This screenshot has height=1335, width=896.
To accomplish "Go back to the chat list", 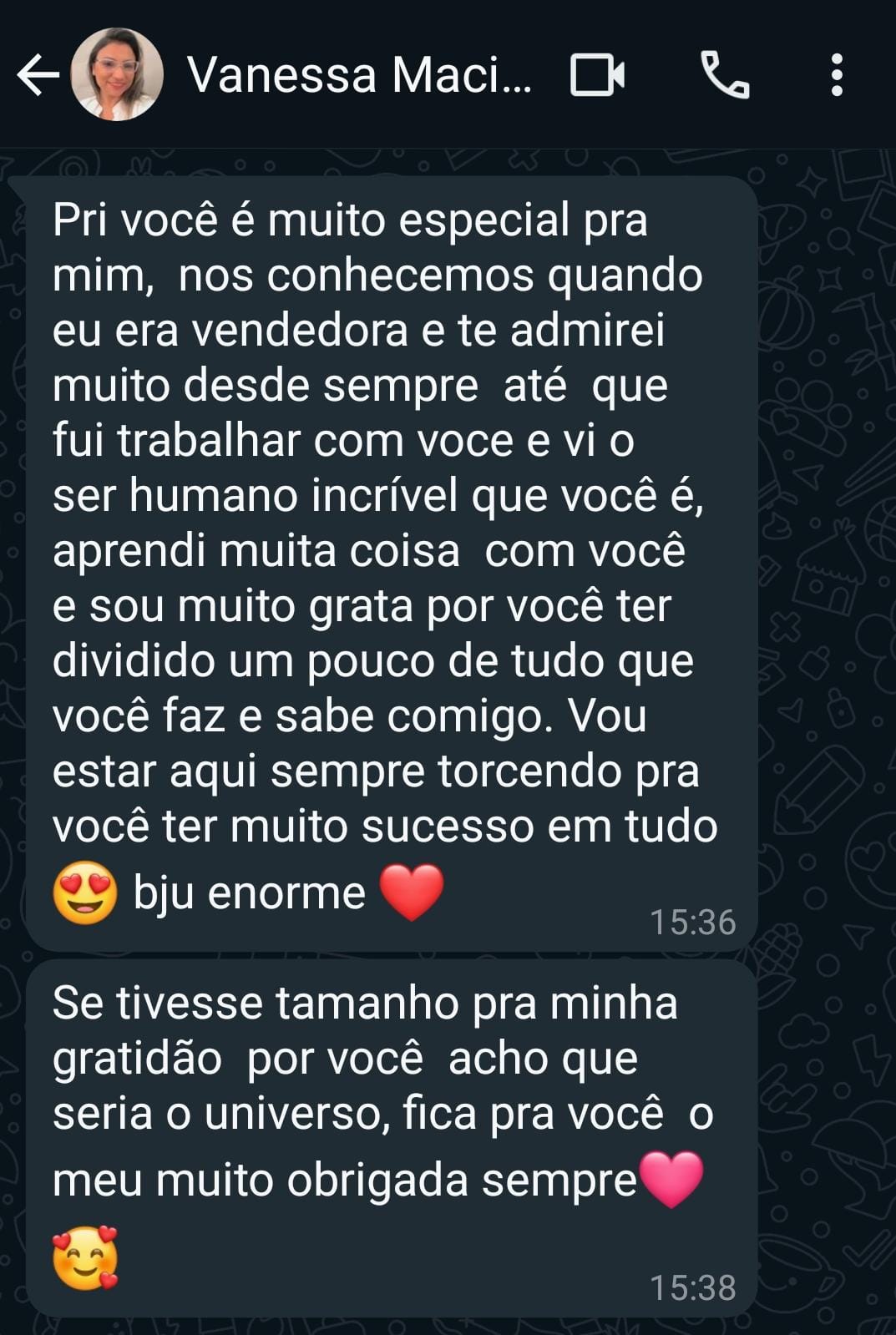I will click(38, 75).
